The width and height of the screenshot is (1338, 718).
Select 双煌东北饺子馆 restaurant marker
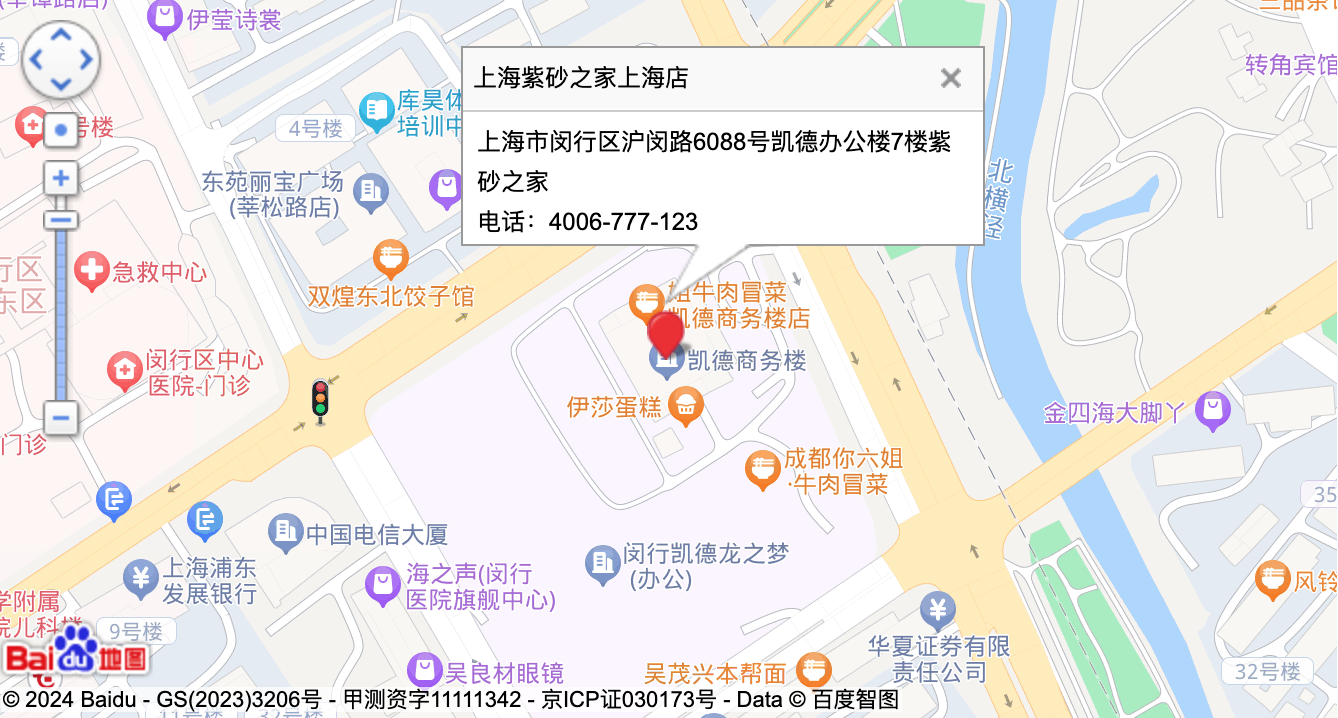(x=390, y=259)
